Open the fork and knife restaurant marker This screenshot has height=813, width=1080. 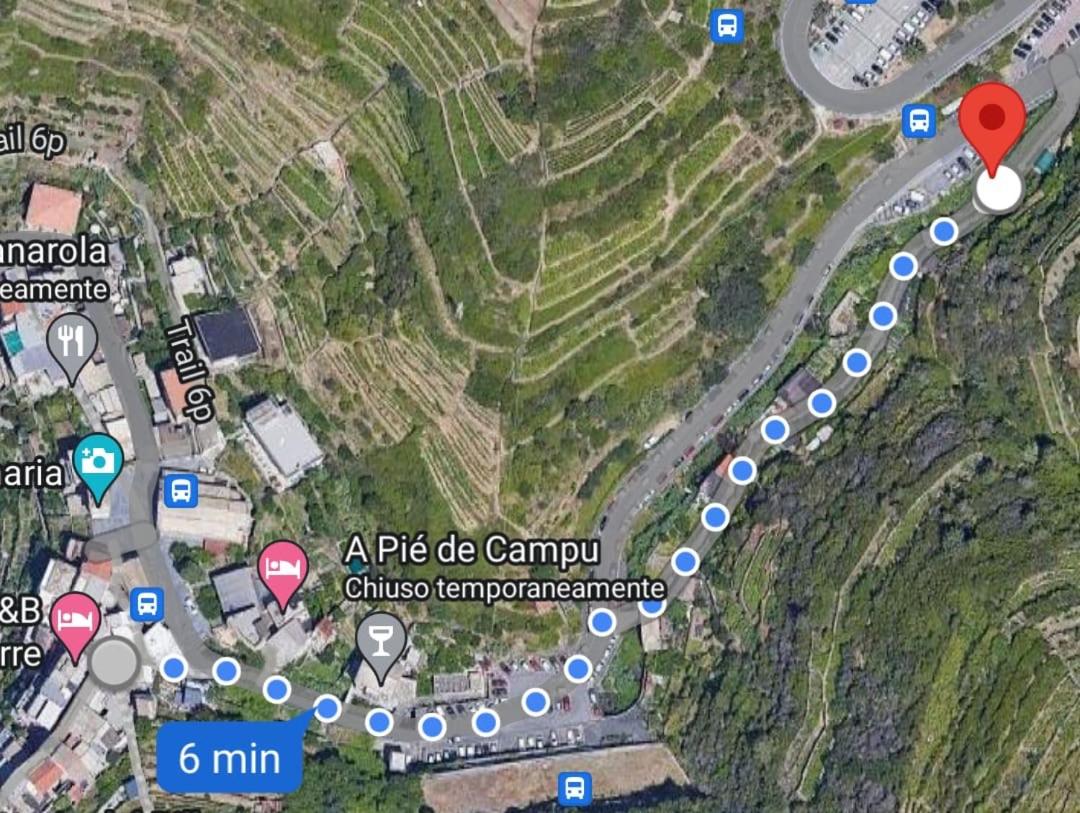pos(71,342)
